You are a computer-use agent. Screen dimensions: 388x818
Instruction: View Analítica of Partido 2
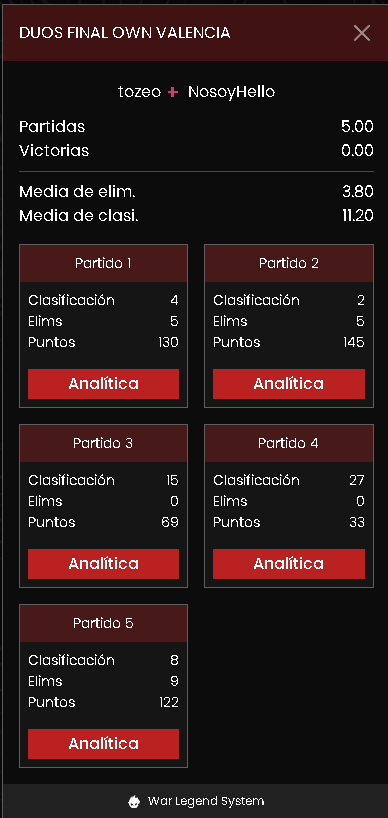[x=289, y=384]
